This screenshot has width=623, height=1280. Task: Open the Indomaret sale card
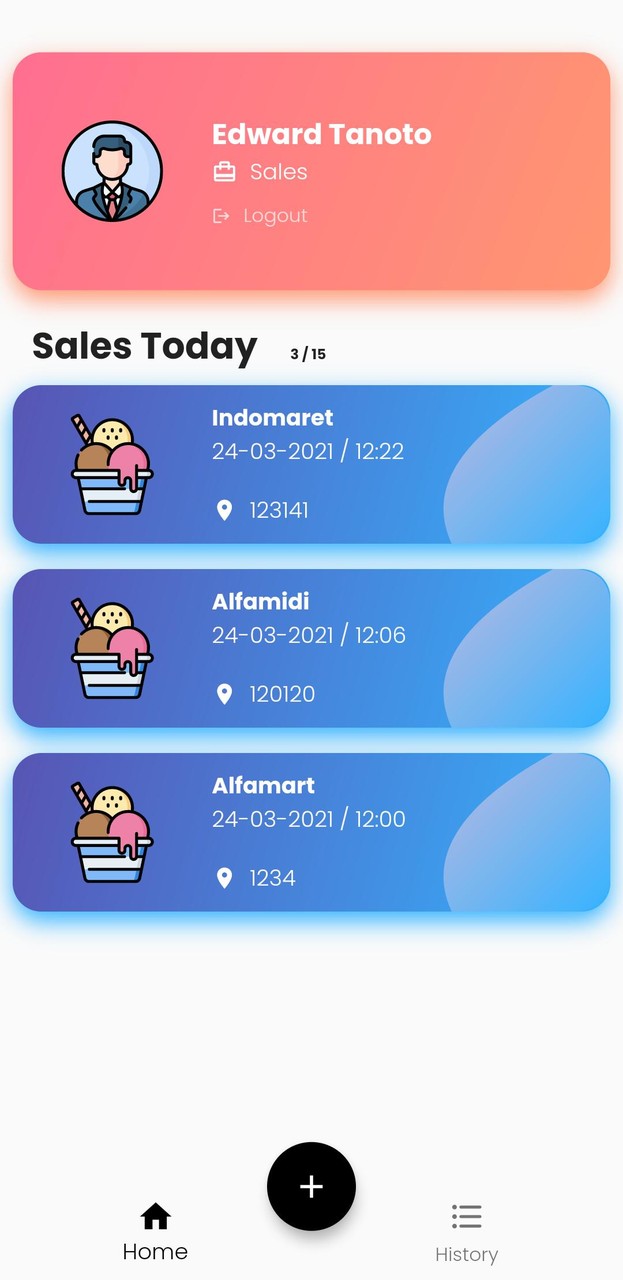pyautogui.click(x=311, y=465)
